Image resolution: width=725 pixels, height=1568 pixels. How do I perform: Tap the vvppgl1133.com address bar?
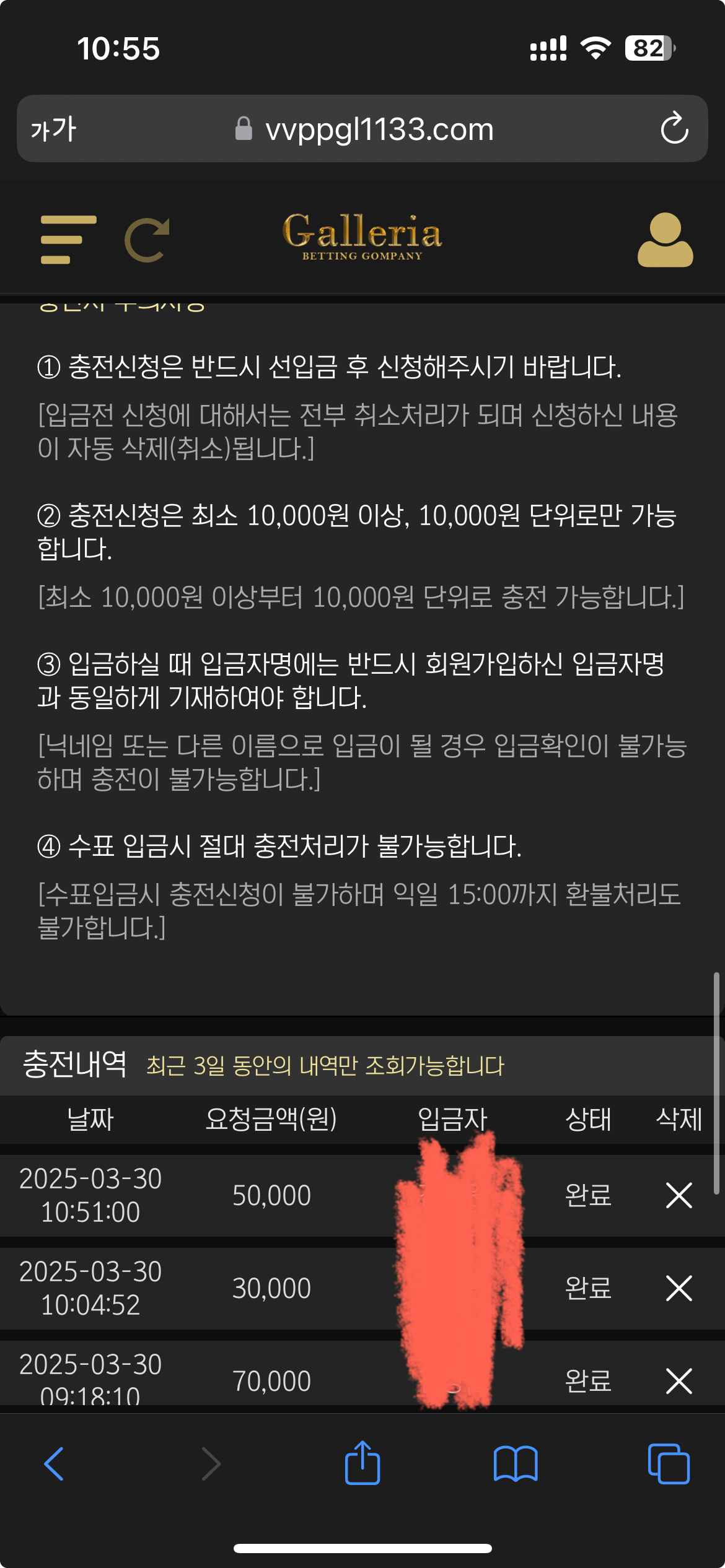[x=378, y=129]
